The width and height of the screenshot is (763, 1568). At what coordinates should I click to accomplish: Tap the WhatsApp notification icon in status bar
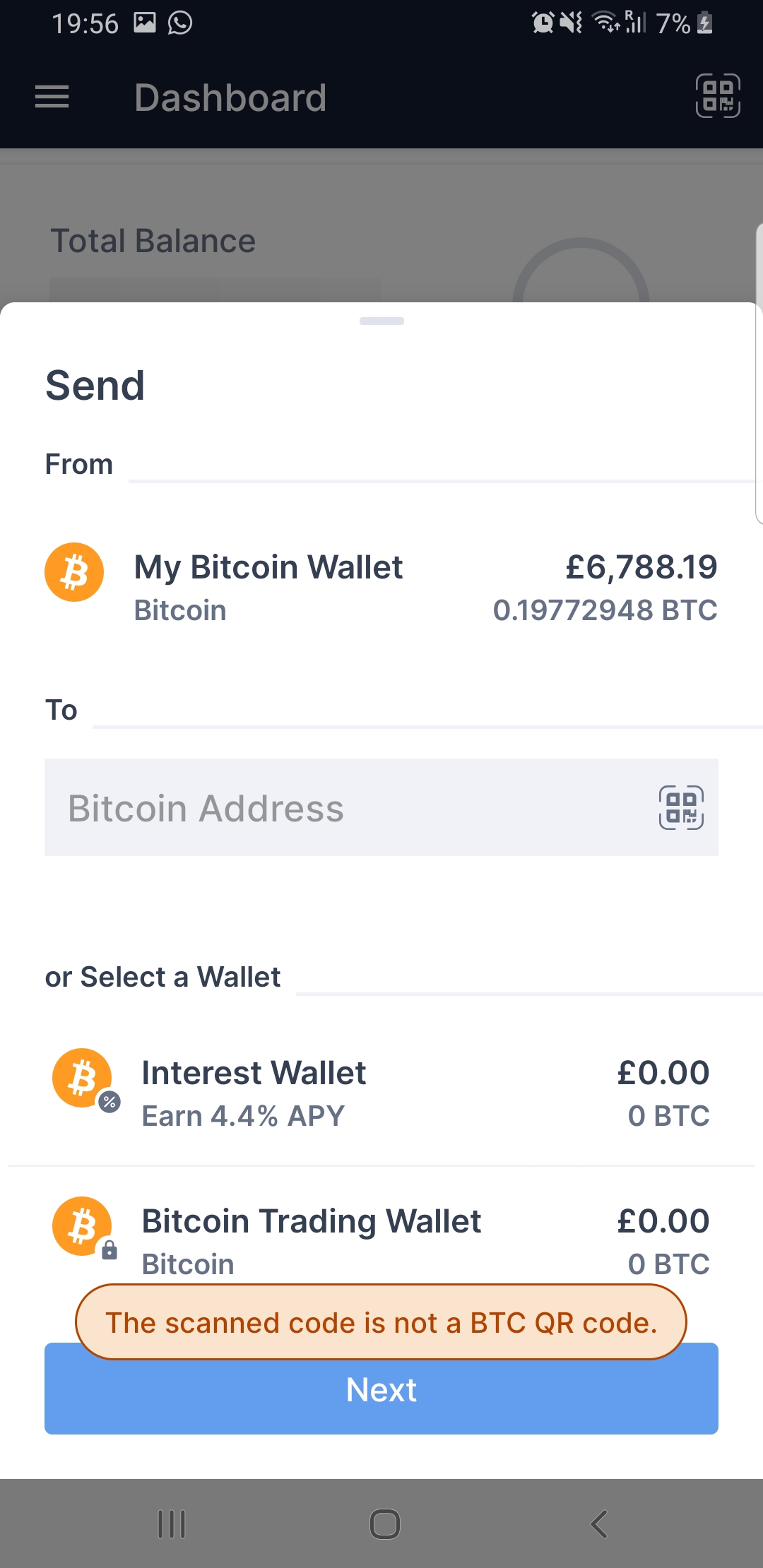pyautogui.click(x=180, y=22)
